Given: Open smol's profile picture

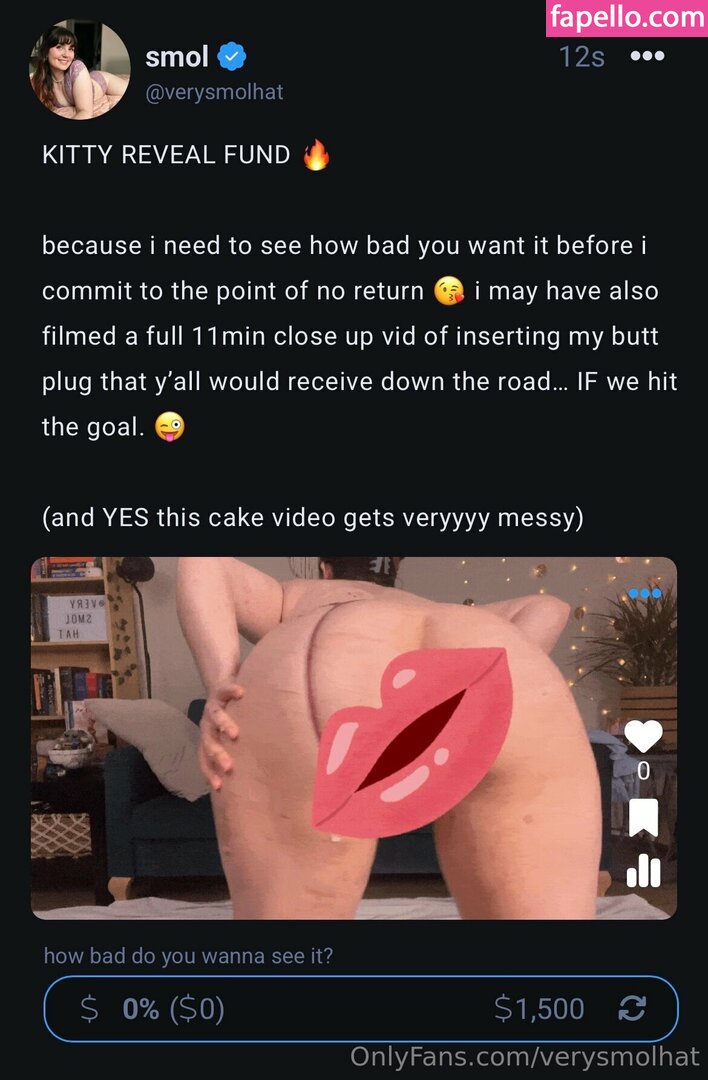Looking at the screenshot, I should pos(80,70).
